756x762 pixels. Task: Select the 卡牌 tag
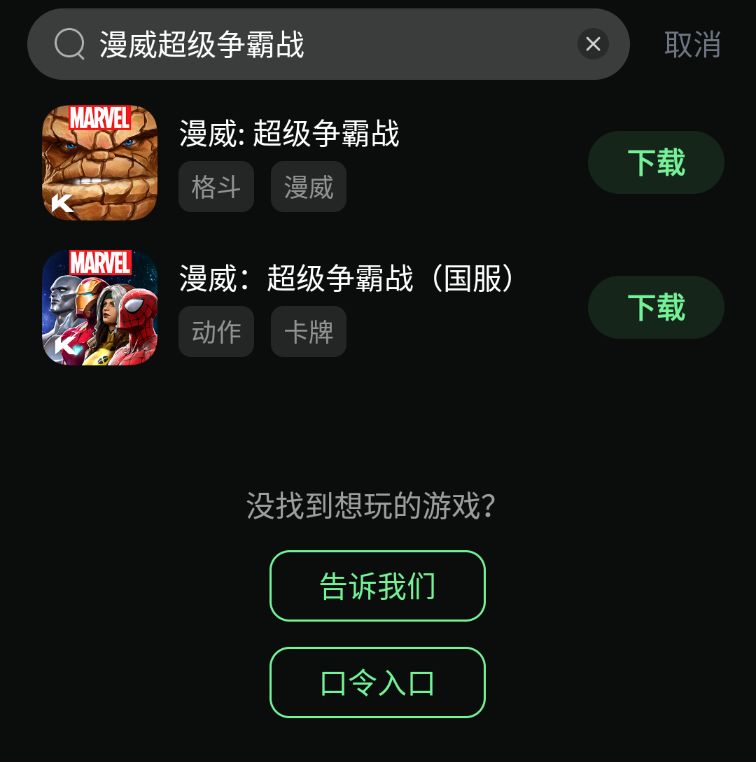point(308,332)
